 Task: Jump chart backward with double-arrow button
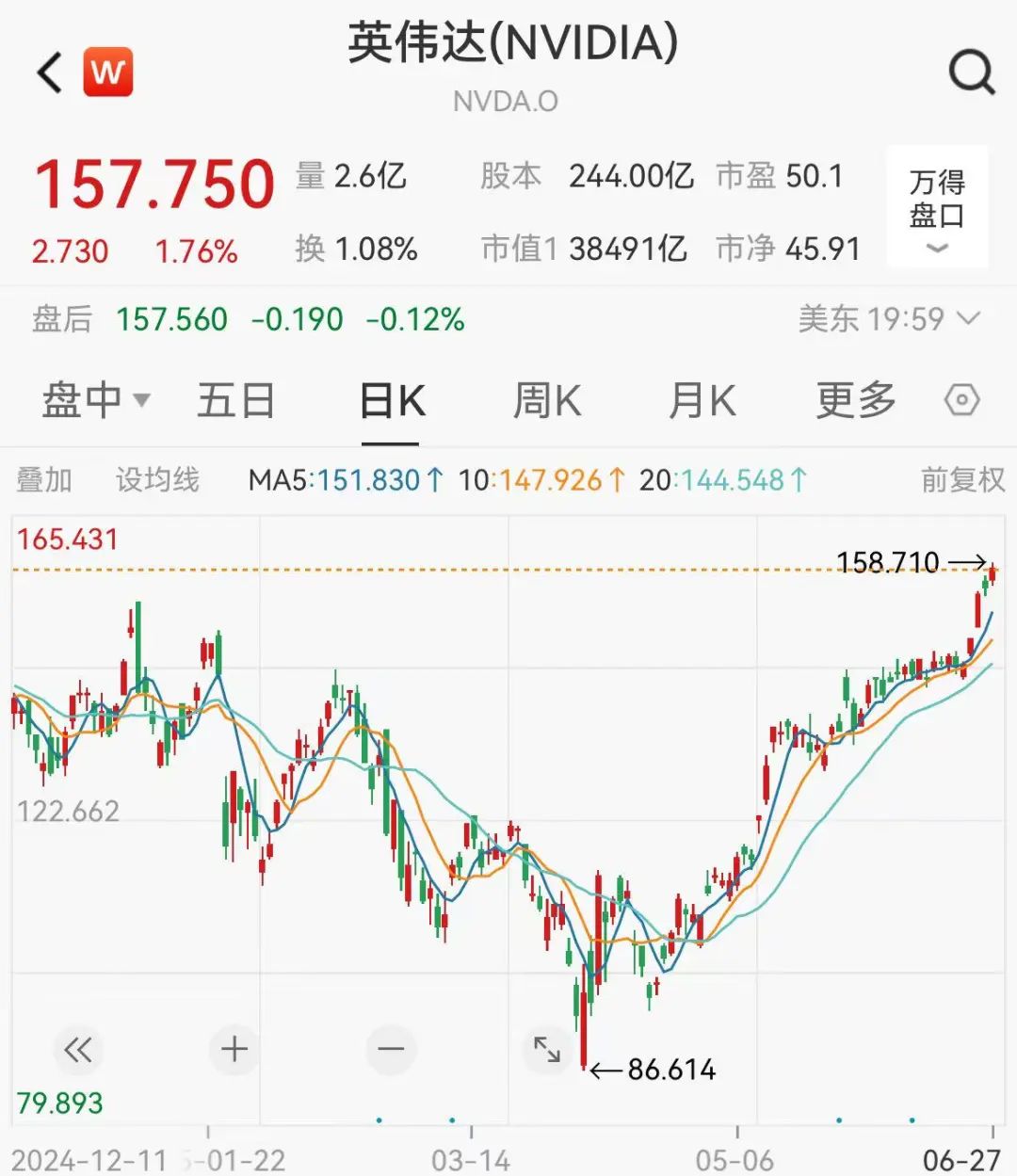(x=78, y=1049)
